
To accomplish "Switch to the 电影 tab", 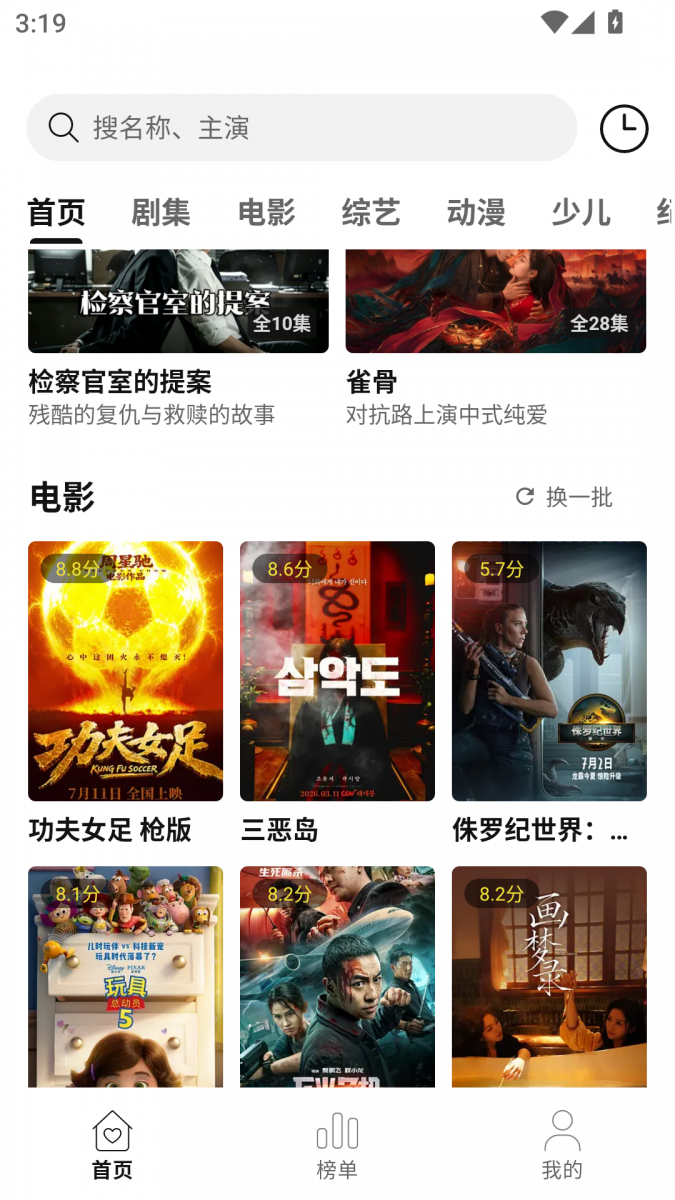I will point(266,212).
